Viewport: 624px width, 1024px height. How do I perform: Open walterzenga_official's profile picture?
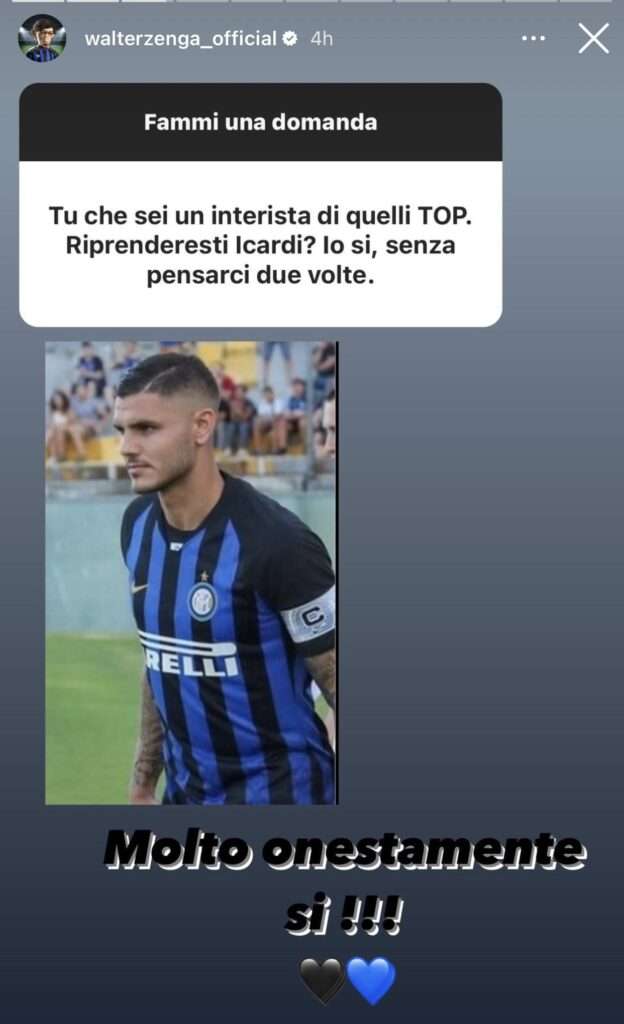[x=42, y=39]
